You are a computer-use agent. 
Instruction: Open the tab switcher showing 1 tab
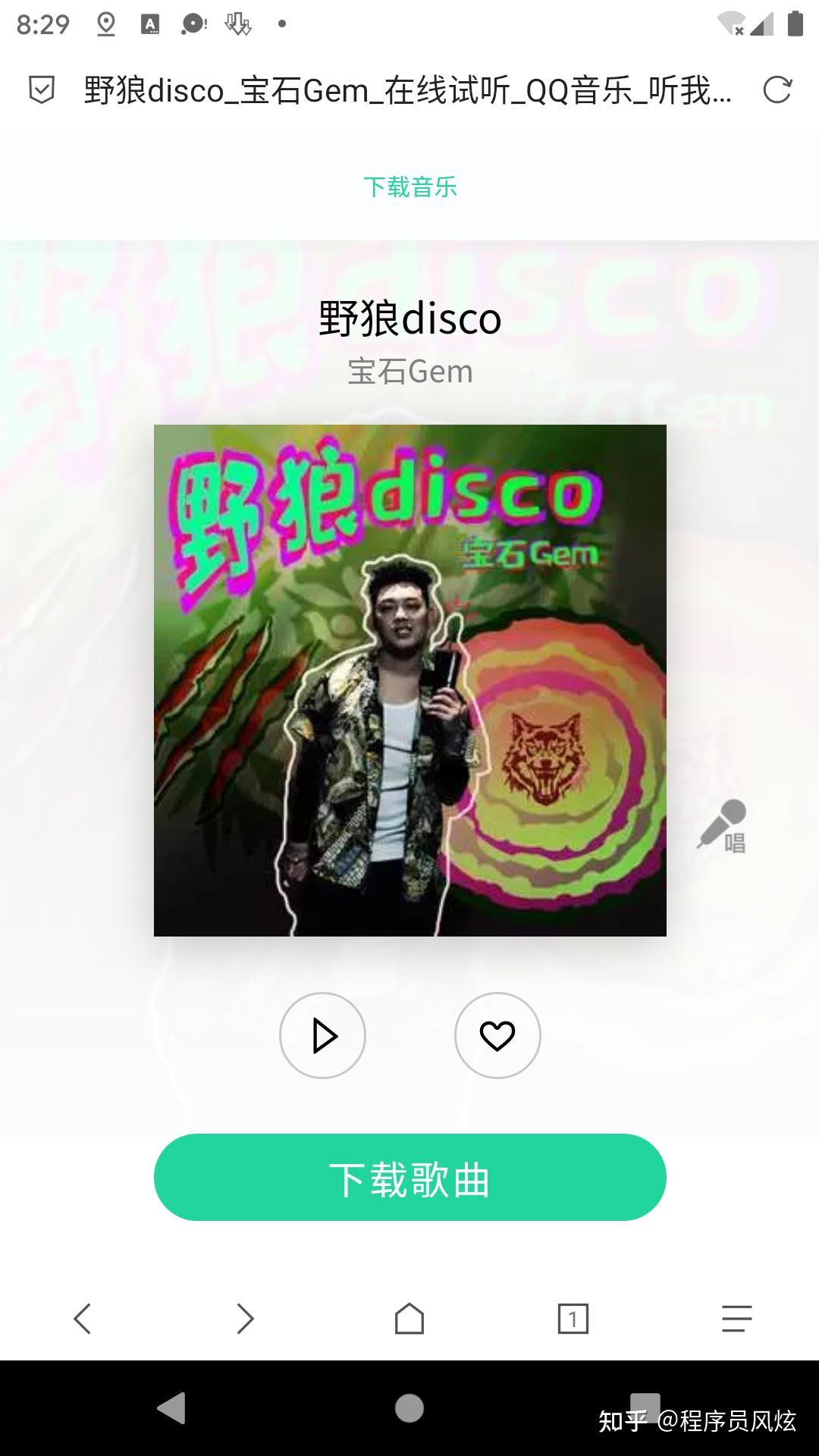pos(573,1319)
